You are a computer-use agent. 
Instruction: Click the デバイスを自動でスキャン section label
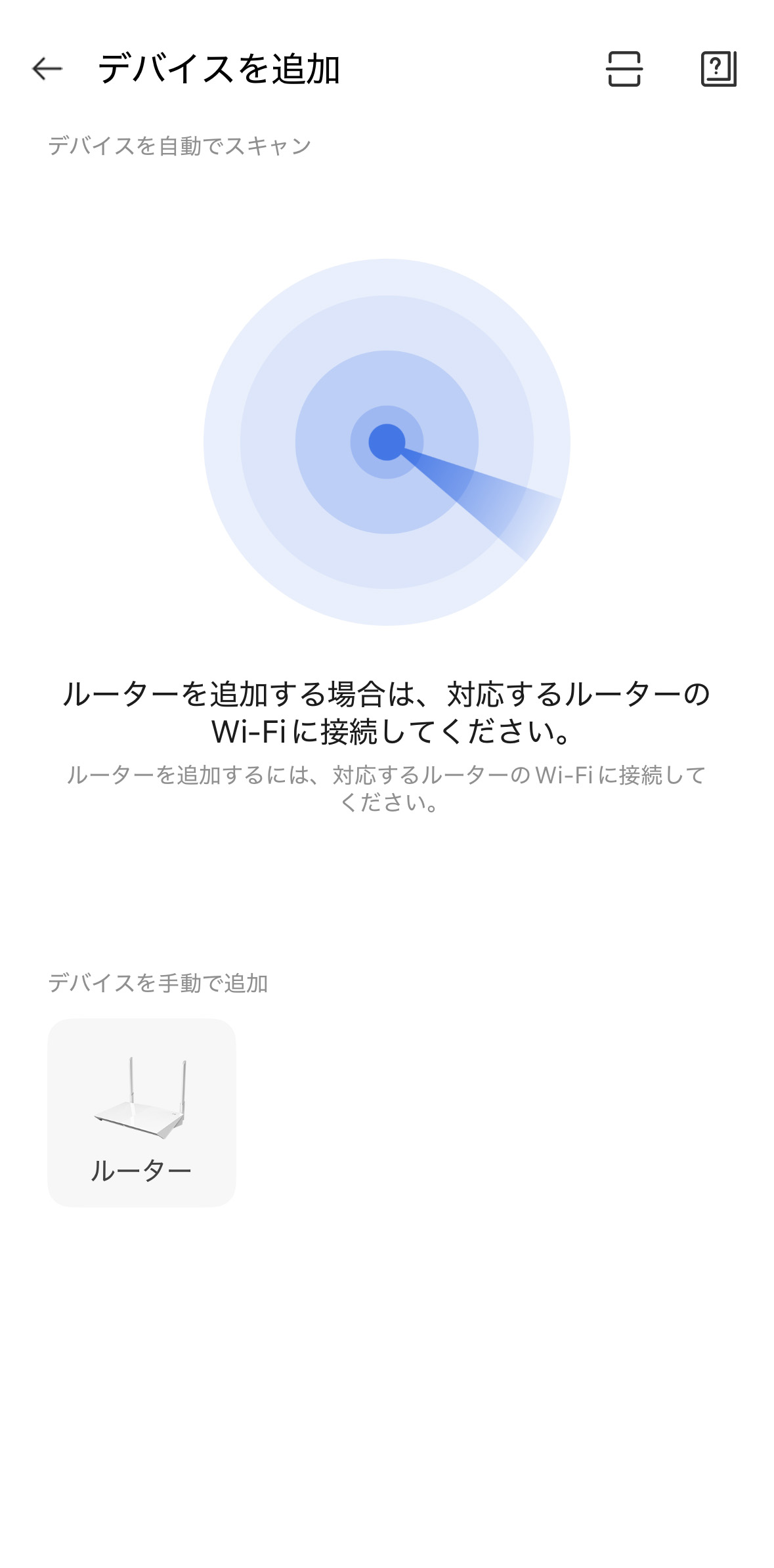182,146
